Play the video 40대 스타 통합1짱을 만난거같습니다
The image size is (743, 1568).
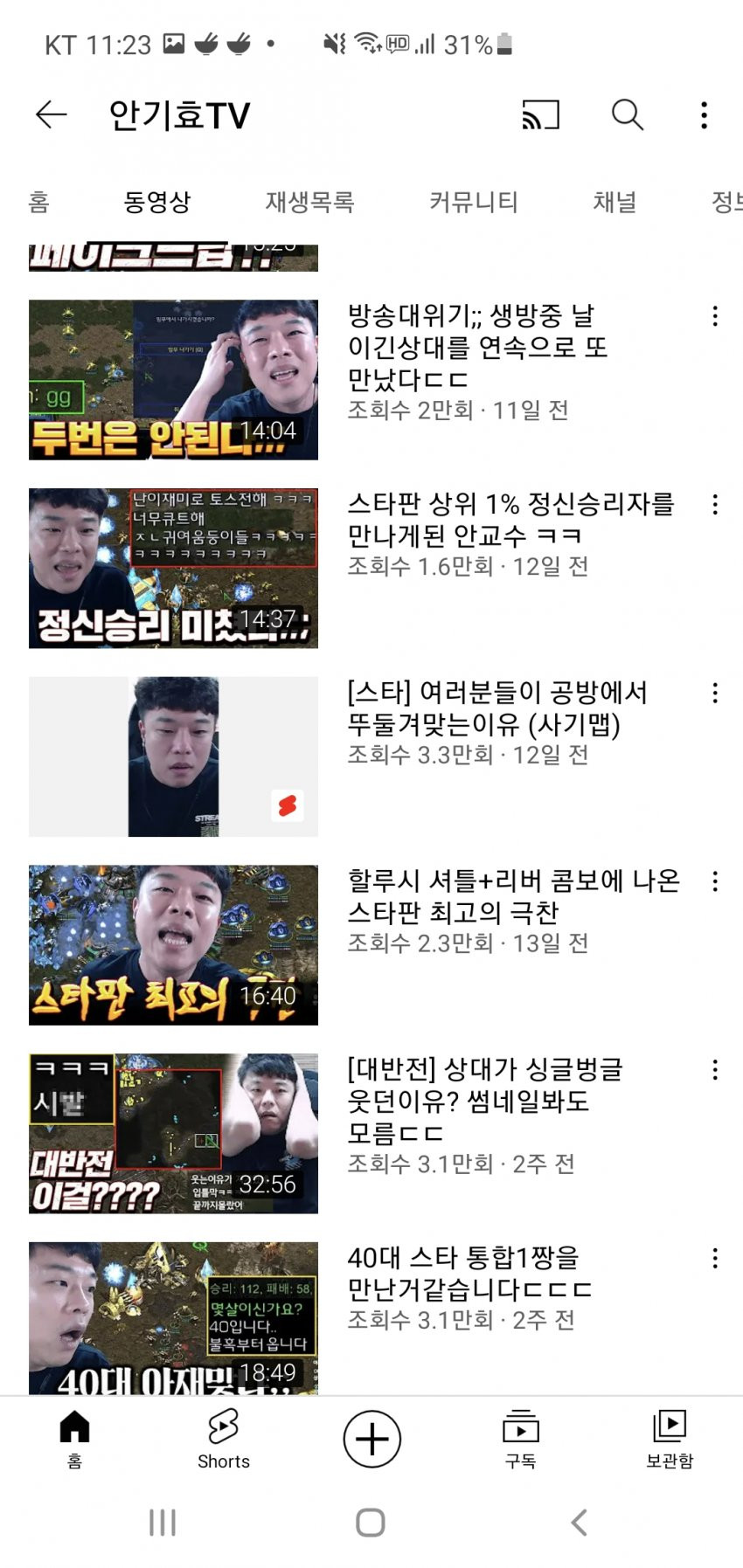coord(173,1317)
